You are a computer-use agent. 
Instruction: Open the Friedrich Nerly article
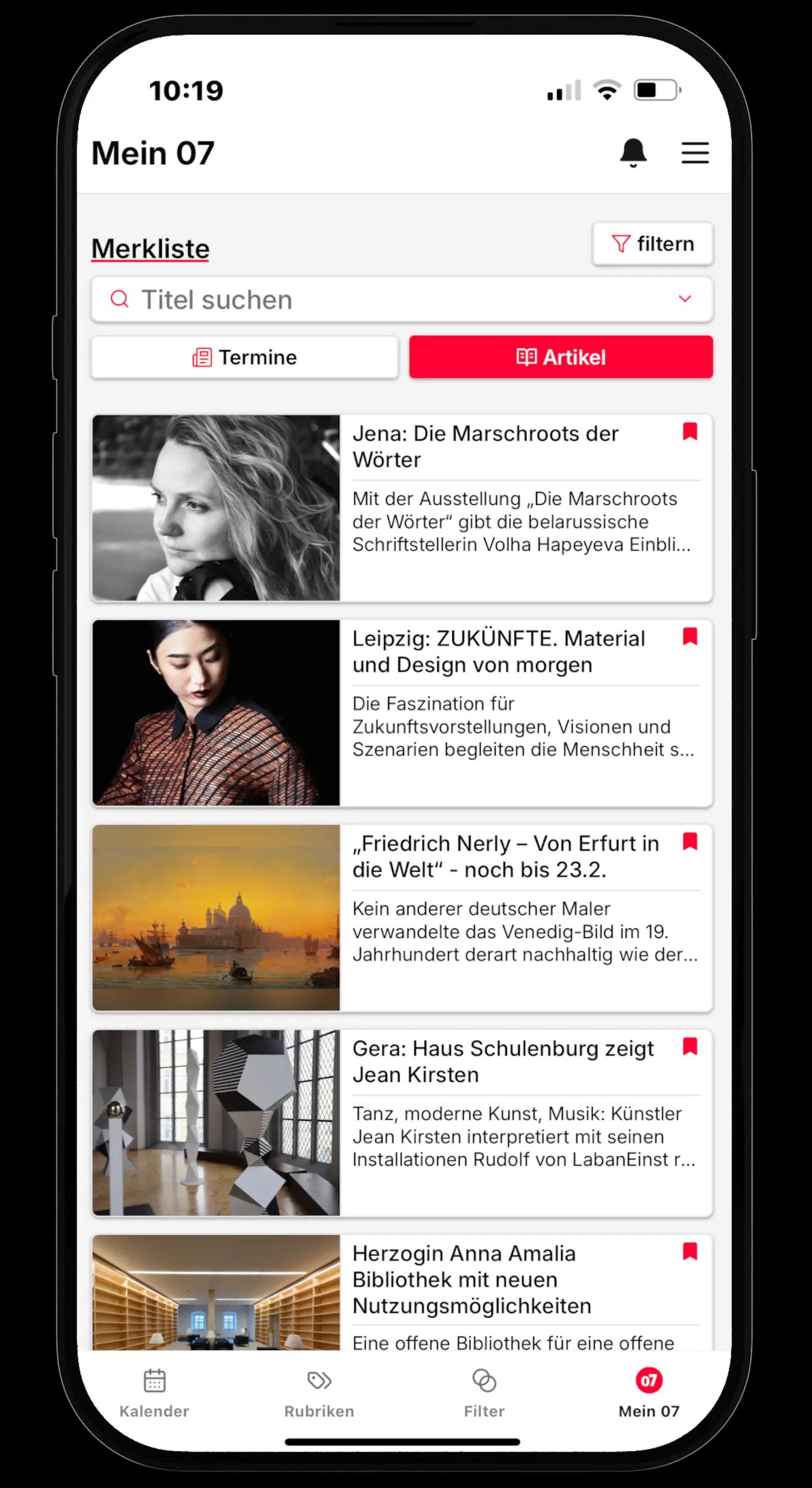pos(505,857)
